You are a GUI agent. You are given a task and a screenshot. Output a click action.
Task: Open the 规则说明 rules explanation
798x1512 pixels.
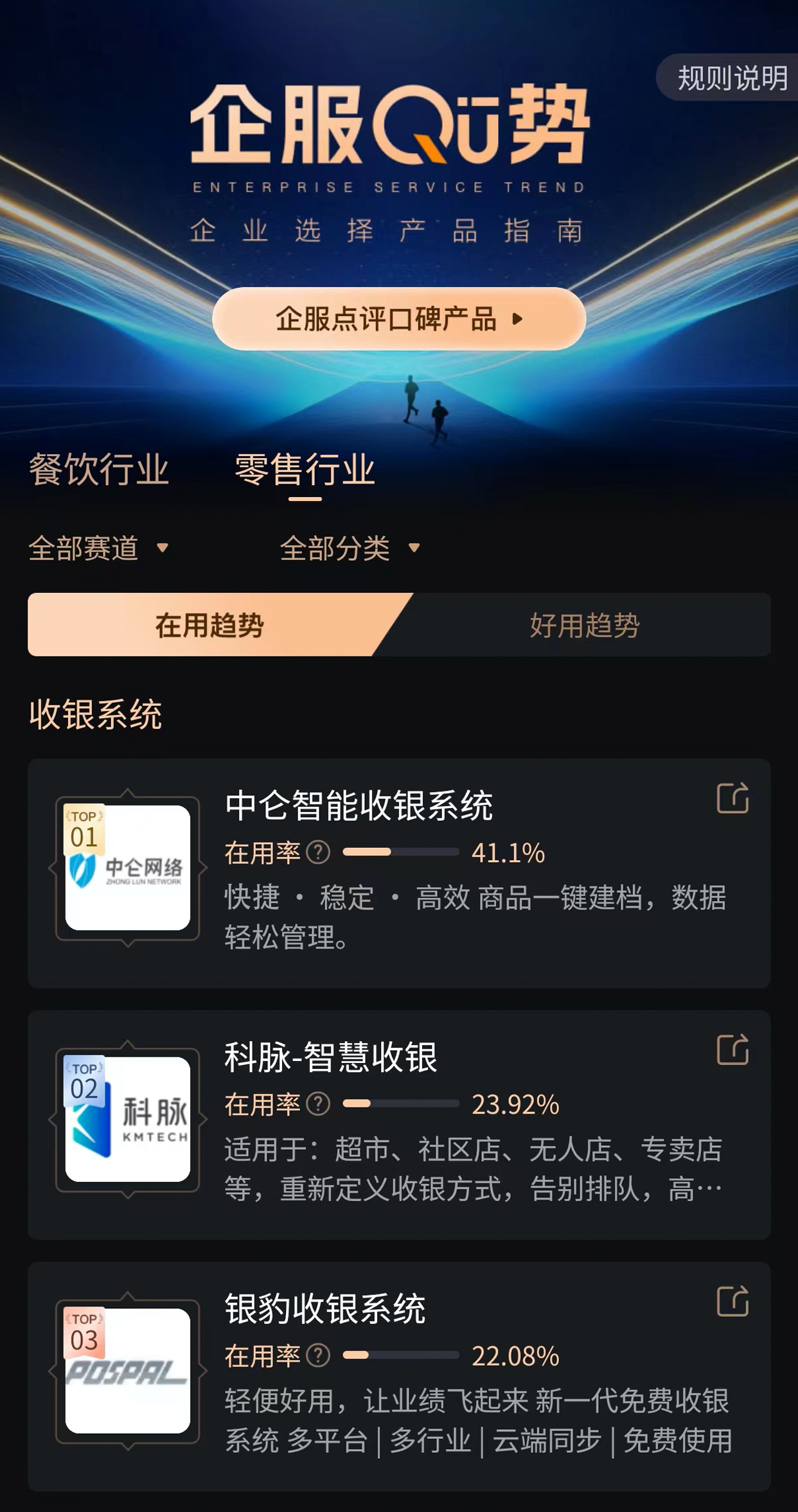point(731,78)
